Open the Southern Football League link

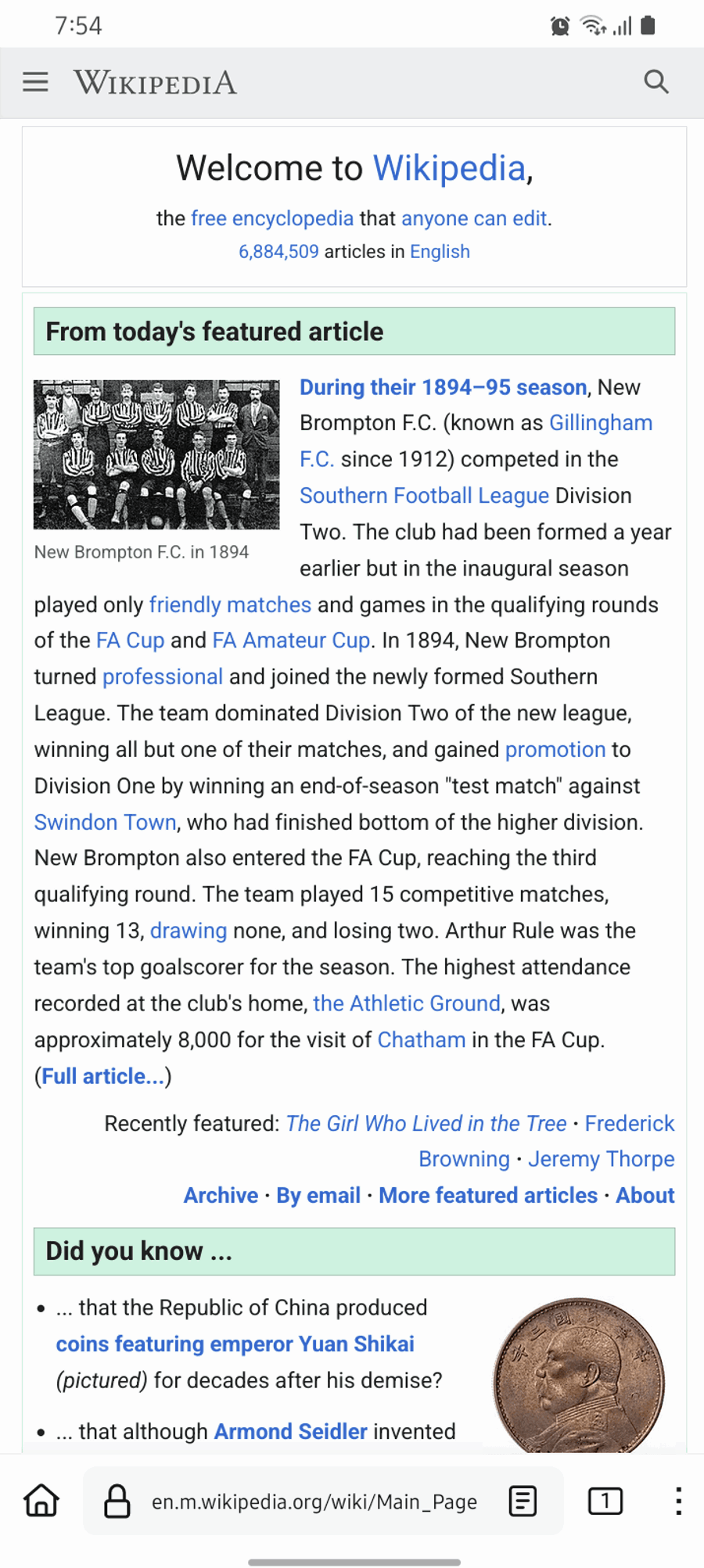(x=425, y=496)
